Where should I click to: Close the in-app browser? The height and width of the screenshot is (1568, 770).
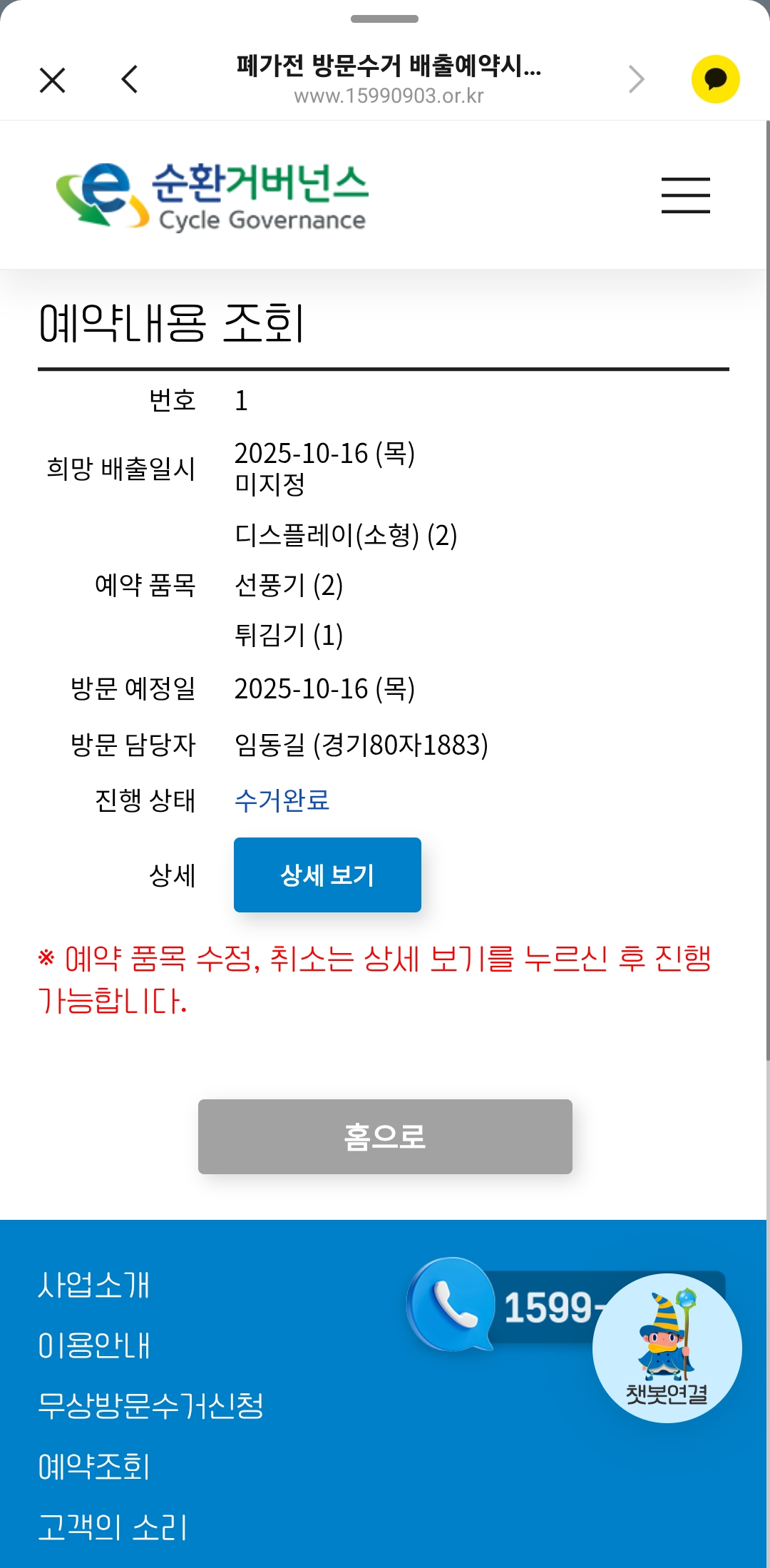(52, 80)
